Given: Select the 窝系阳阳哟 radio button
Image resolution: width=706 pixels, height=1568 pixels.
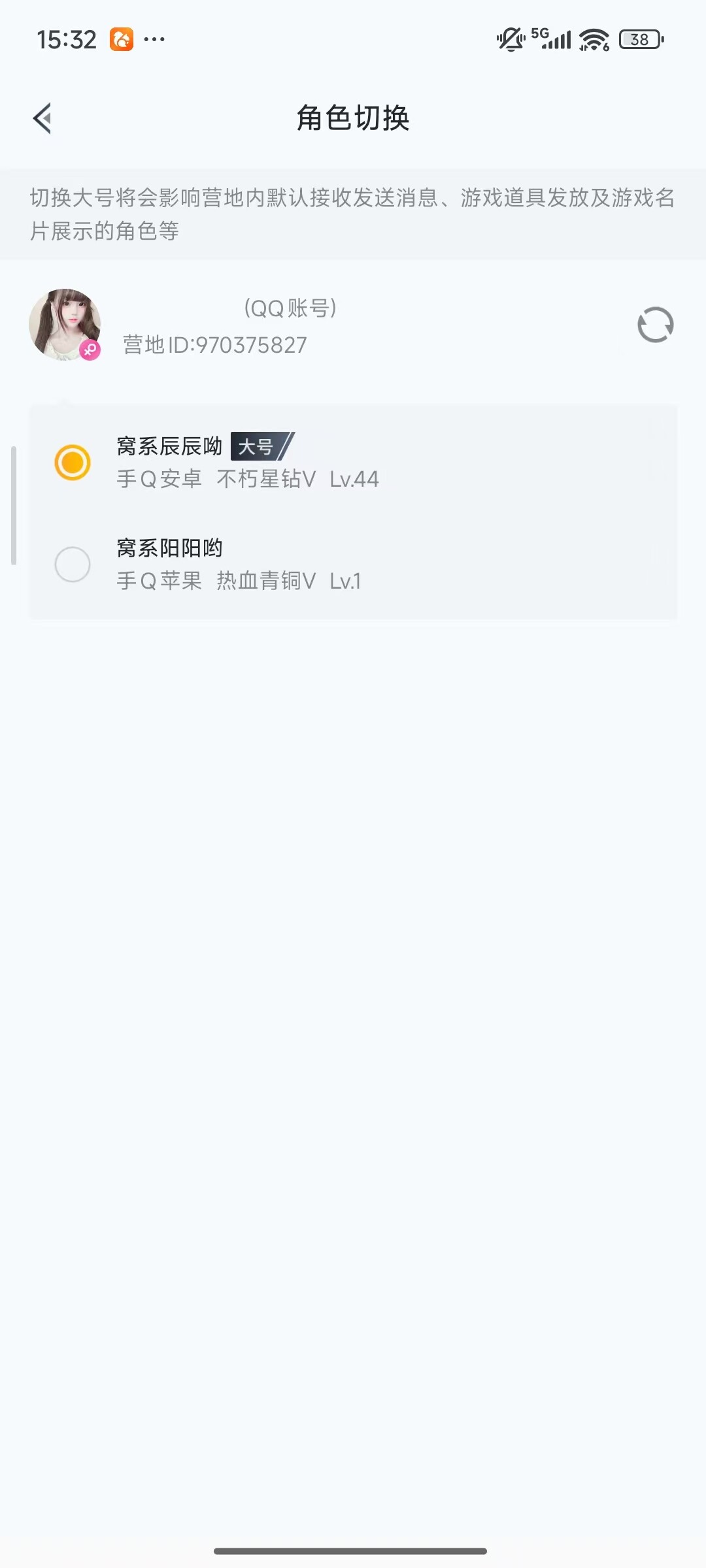Looking at the screenshot, I should point(74,564).
